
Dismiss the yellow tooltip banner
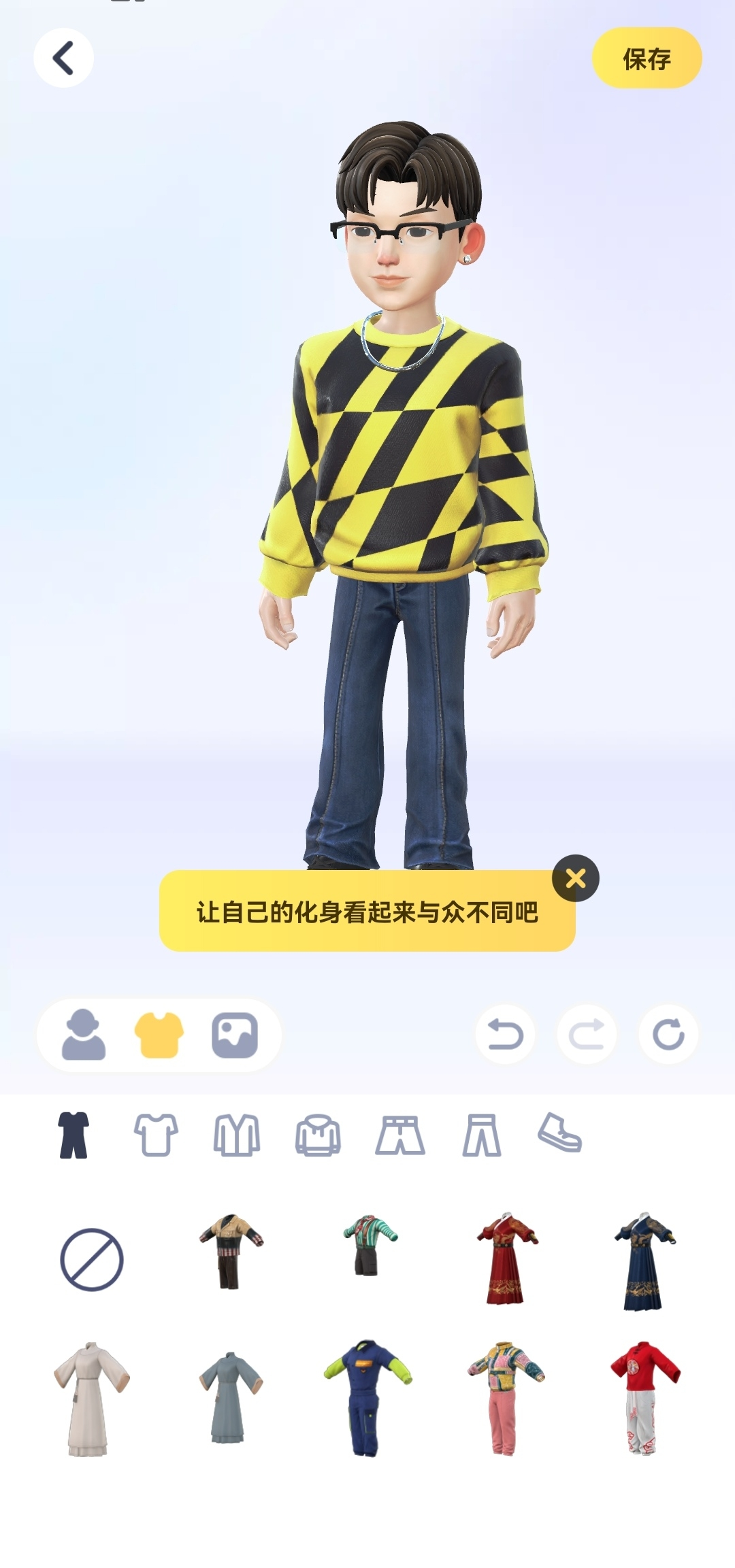tap(575, 878)
